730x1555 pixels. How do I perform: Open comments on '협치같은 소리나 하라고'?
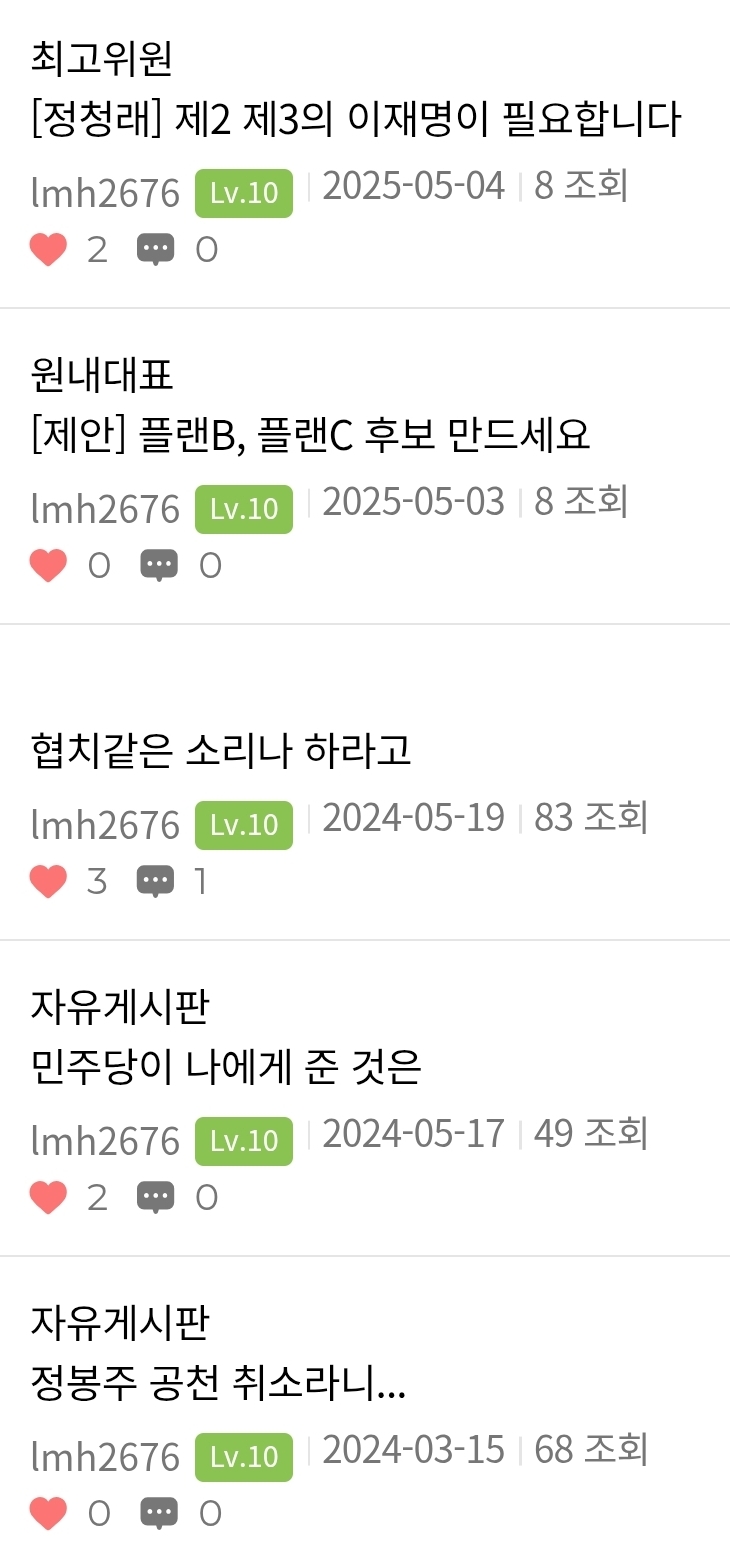click(155, 881)
